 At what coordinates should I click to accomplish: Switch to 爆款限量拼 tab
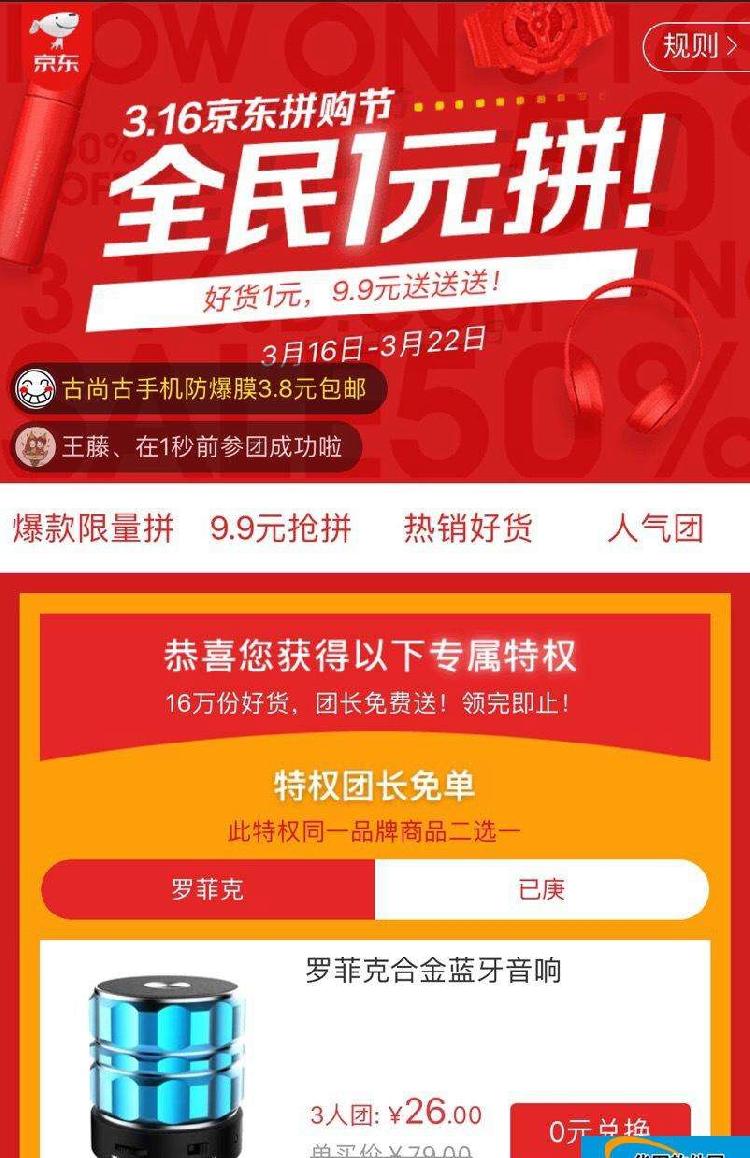[93, 528]
